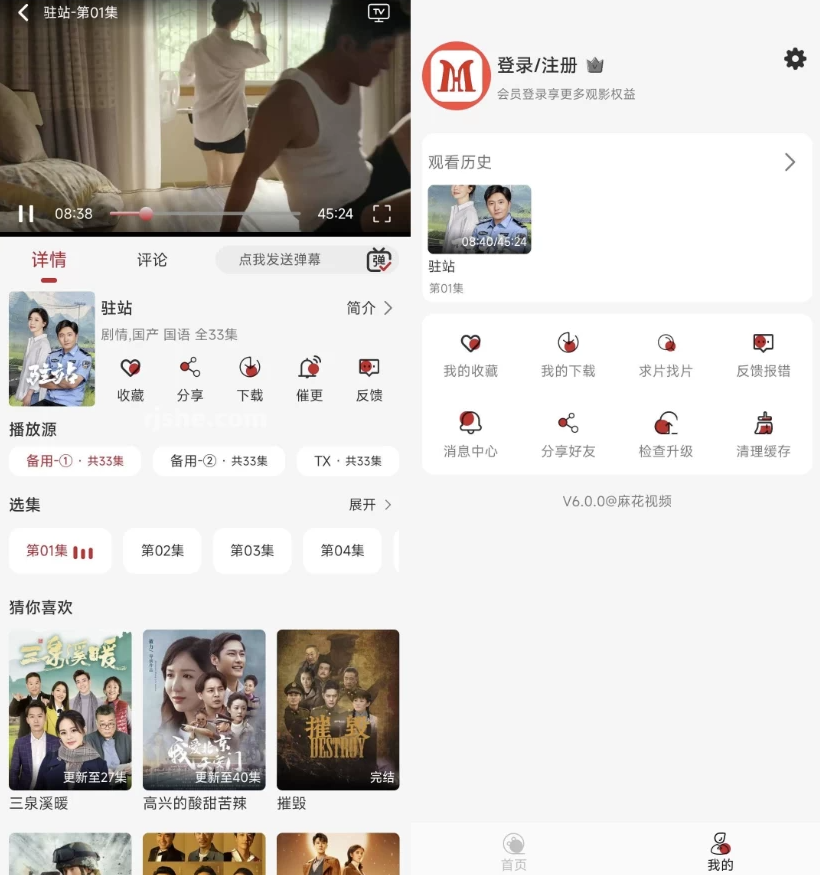Download the episode via 下载
This screenshot has width=820, height=875.
pyautogui.click(x=250, y=379)
